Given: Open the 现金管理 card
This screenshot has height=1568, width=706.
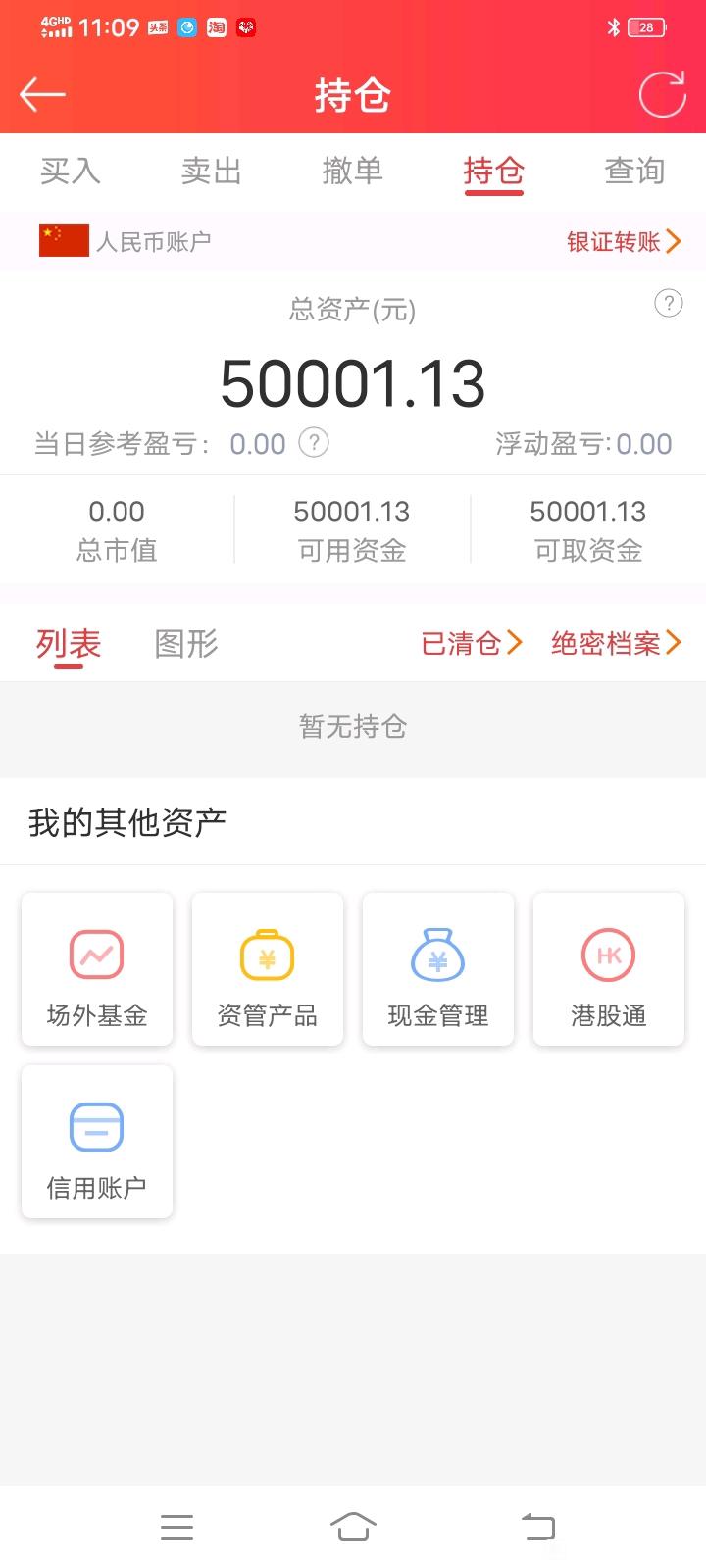Looking at the screenshot, I should point(438,969).
